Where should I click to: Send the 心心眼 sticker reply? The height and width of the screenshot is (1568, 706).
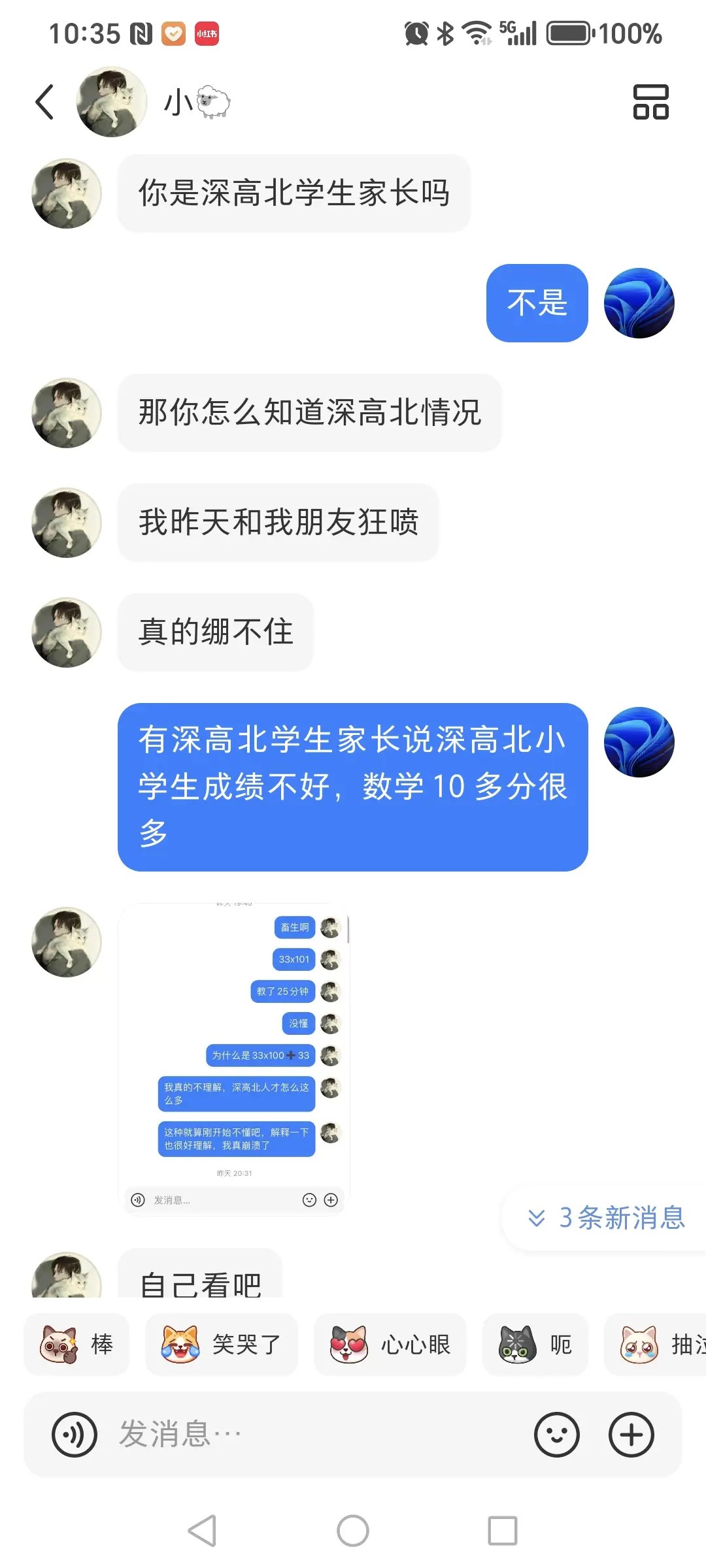[390, 1345]
